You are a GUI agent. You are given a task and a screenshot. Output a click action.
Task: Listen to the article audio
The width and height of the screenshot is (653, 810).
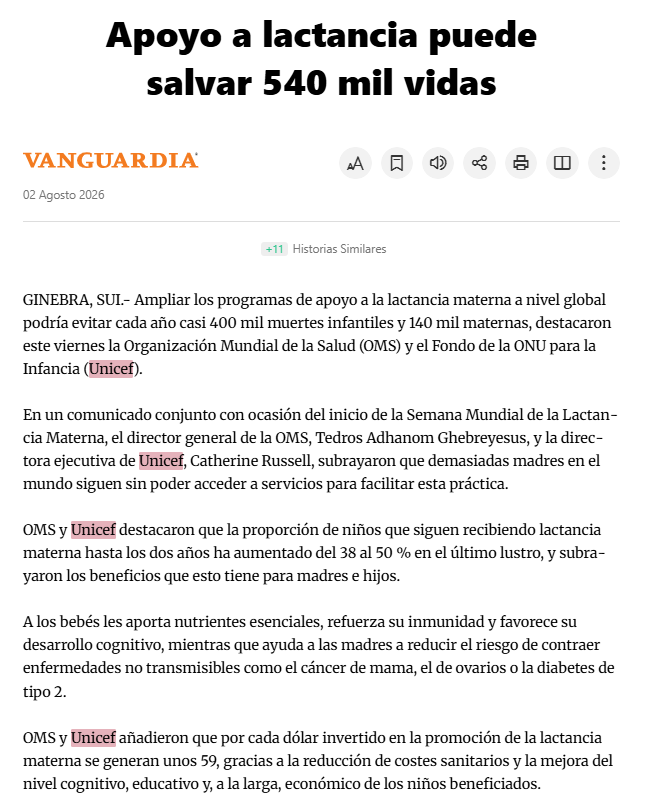pos(438,163)
